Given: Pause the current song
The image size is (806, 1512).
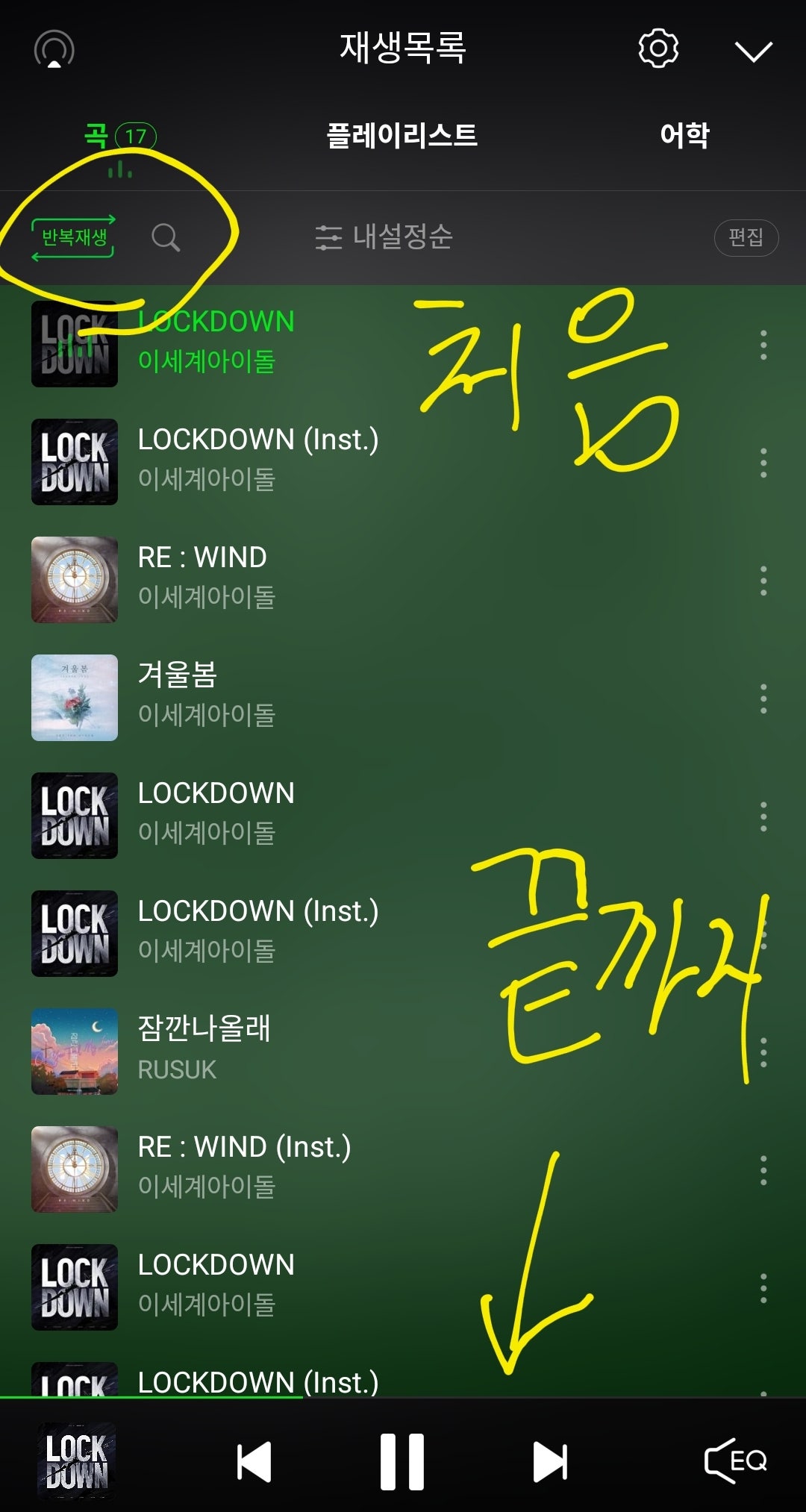Looking at the screenshot, I should [x=402, y=1461].
